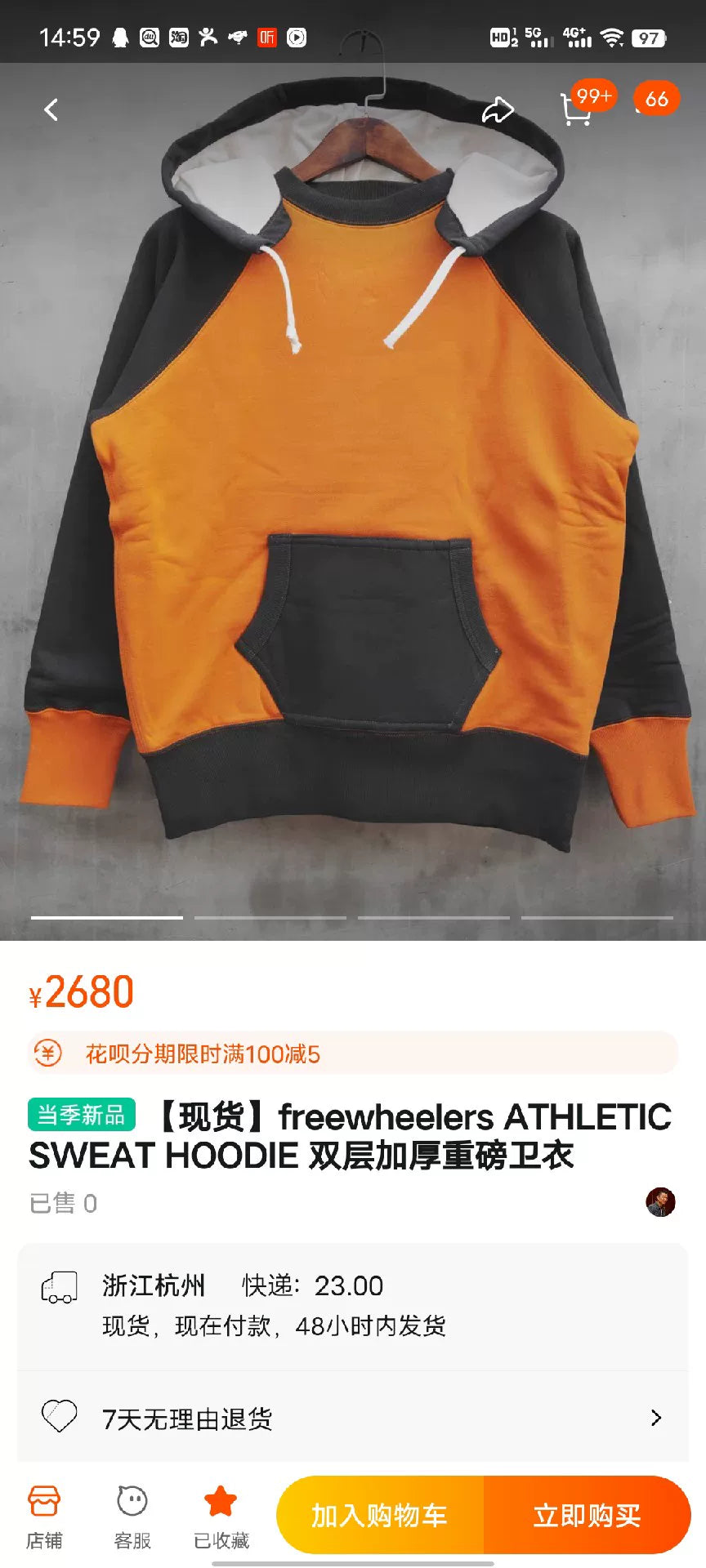Contact 客服 customer service
This screenshot has height=1568, width=706.
pyautogui.click(x=132, y=1517)
